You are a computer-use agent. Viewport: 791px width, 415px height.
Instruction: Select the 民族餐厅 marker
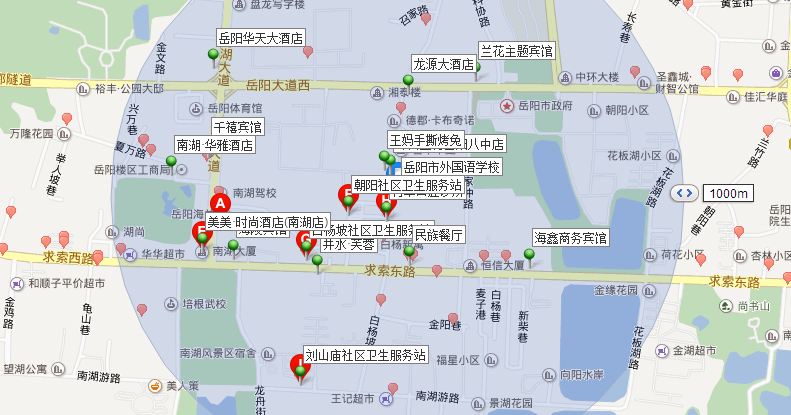(408, 252)
